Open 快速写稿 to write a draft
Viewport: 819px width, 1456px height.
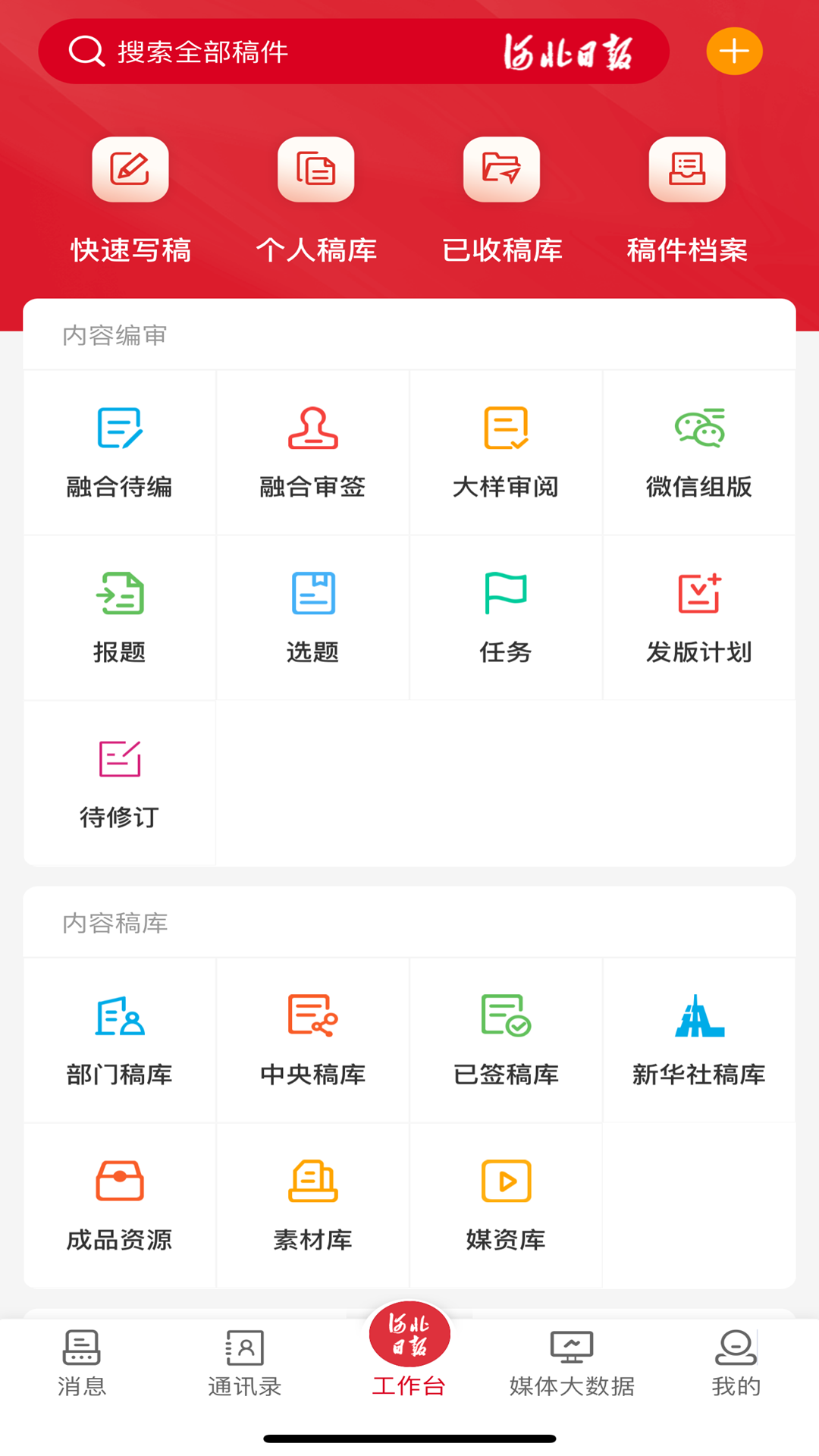pyautogui.click(x=130, y=199)
